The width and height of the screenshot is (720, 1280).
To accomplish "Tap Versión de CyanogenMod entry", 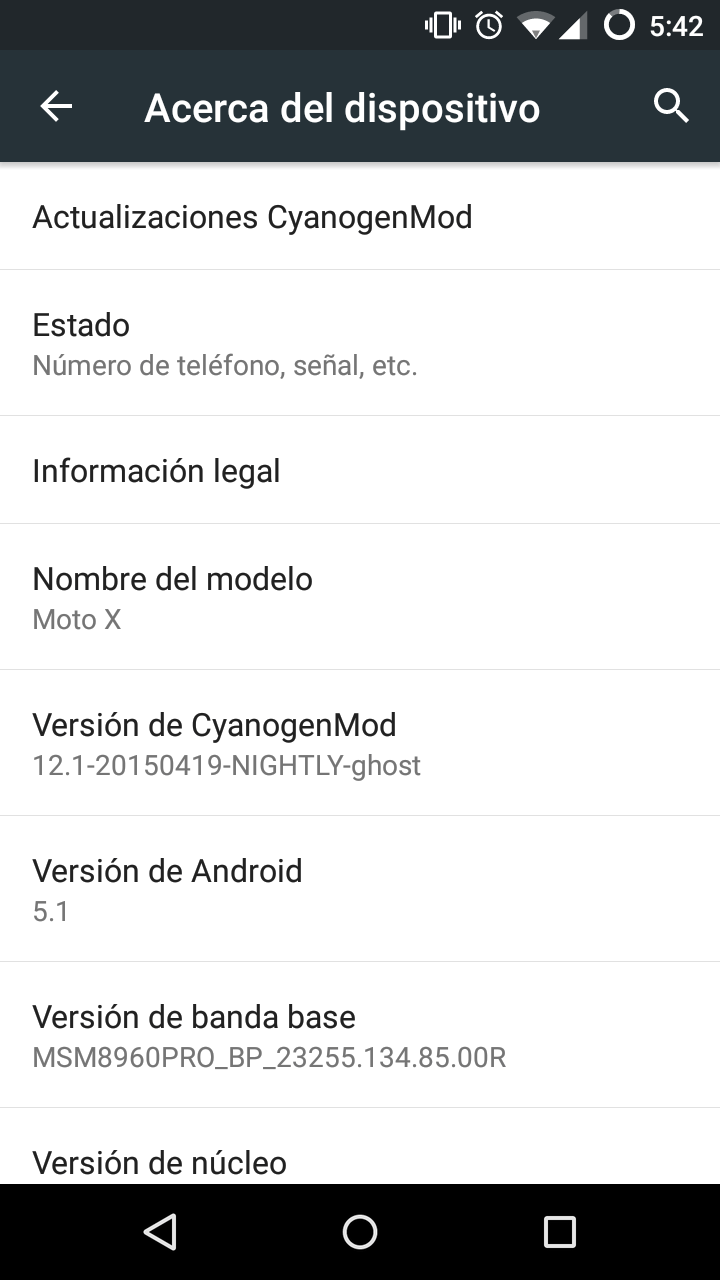I will 360,743.
